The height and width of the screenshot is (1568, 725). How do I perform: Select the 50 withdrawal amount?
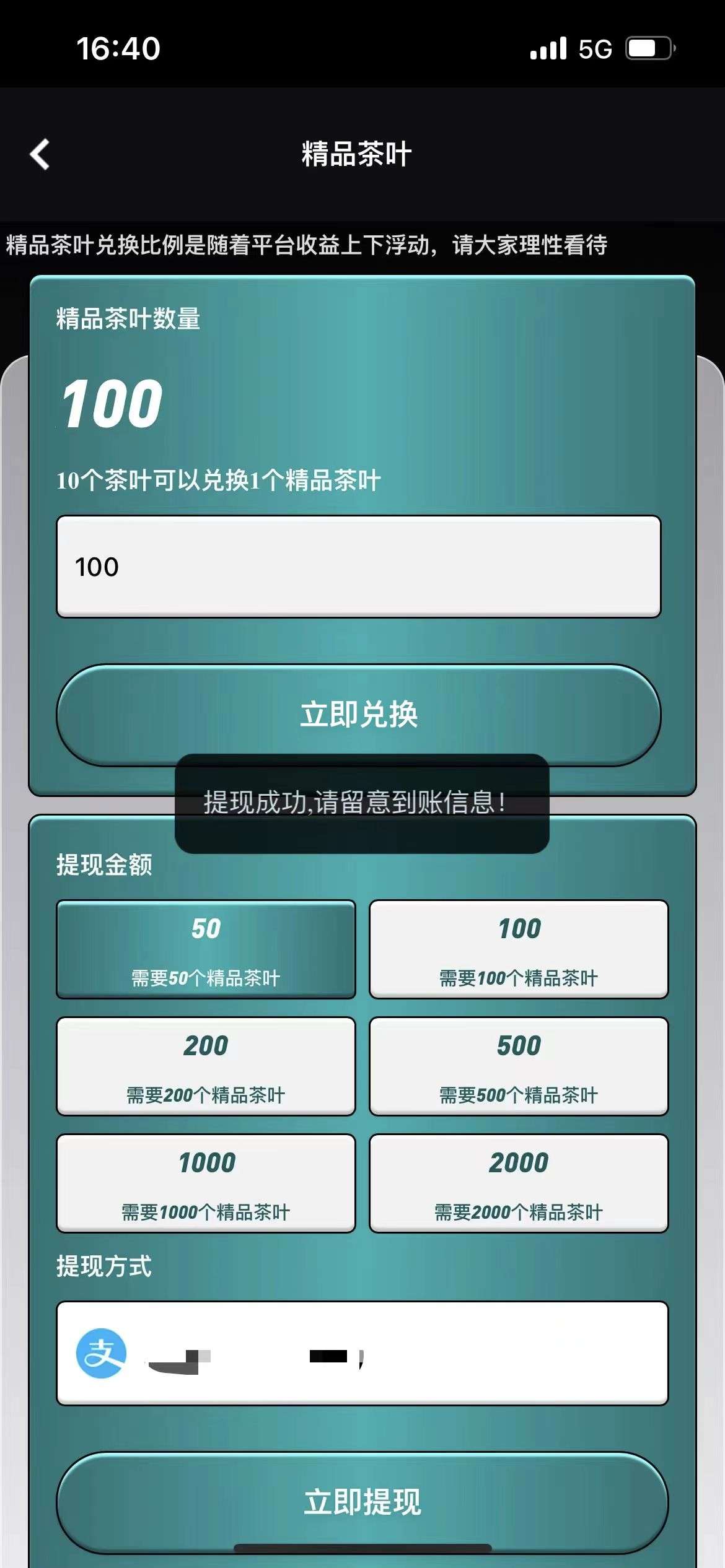click(206, 949)
